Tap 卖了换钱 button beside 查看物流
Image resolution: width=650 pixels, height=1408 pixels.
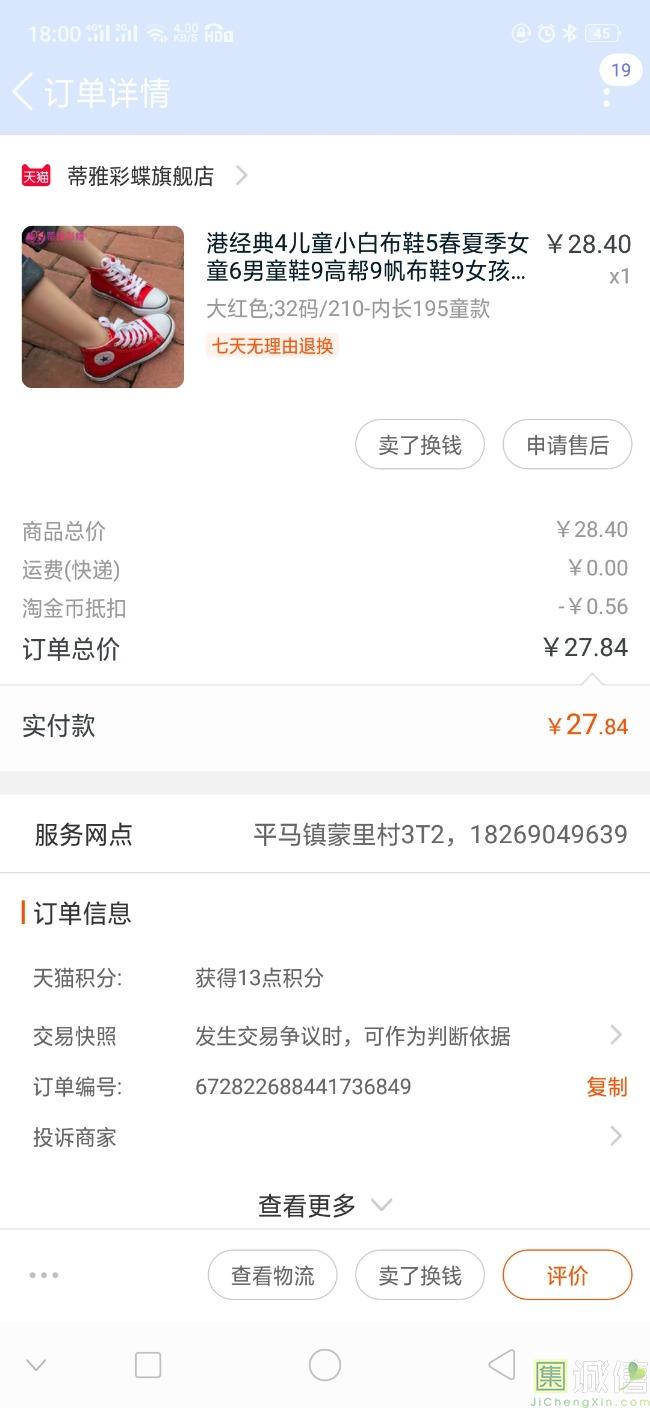click(420, 1276)
